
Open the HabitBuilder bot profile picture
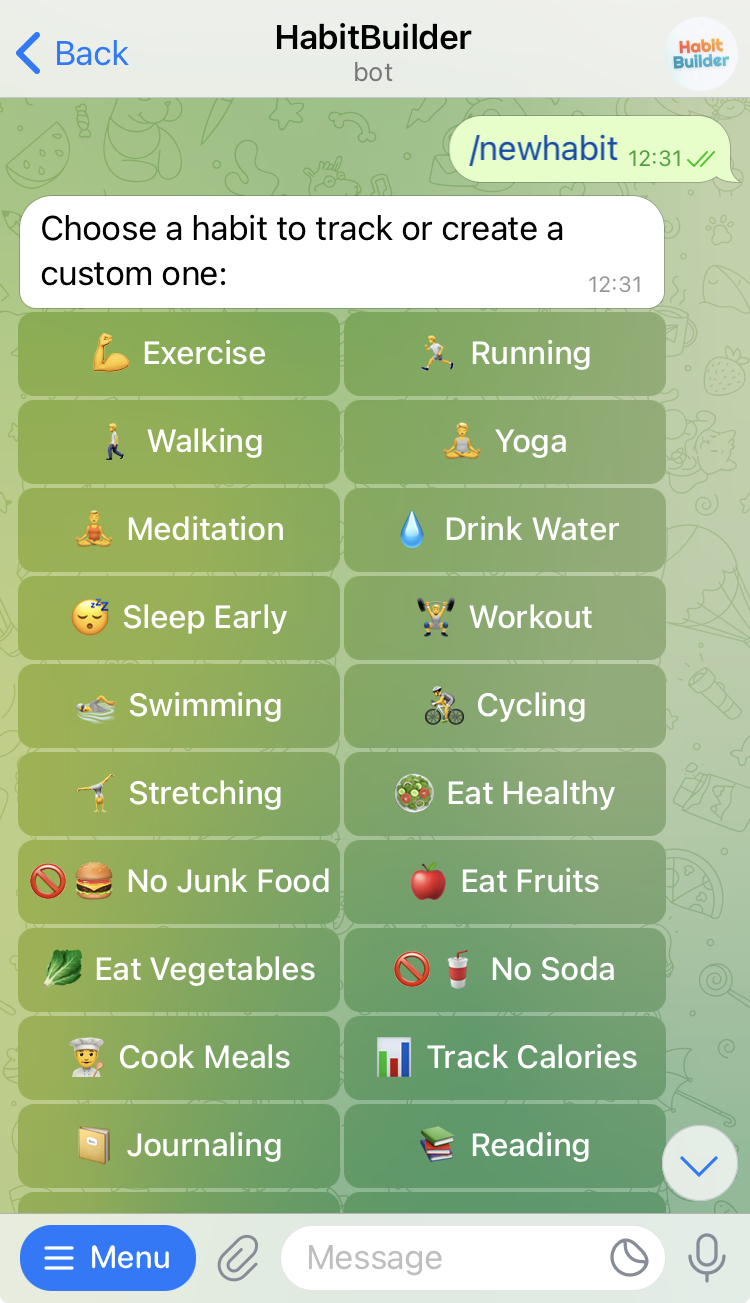coord(700,54)
